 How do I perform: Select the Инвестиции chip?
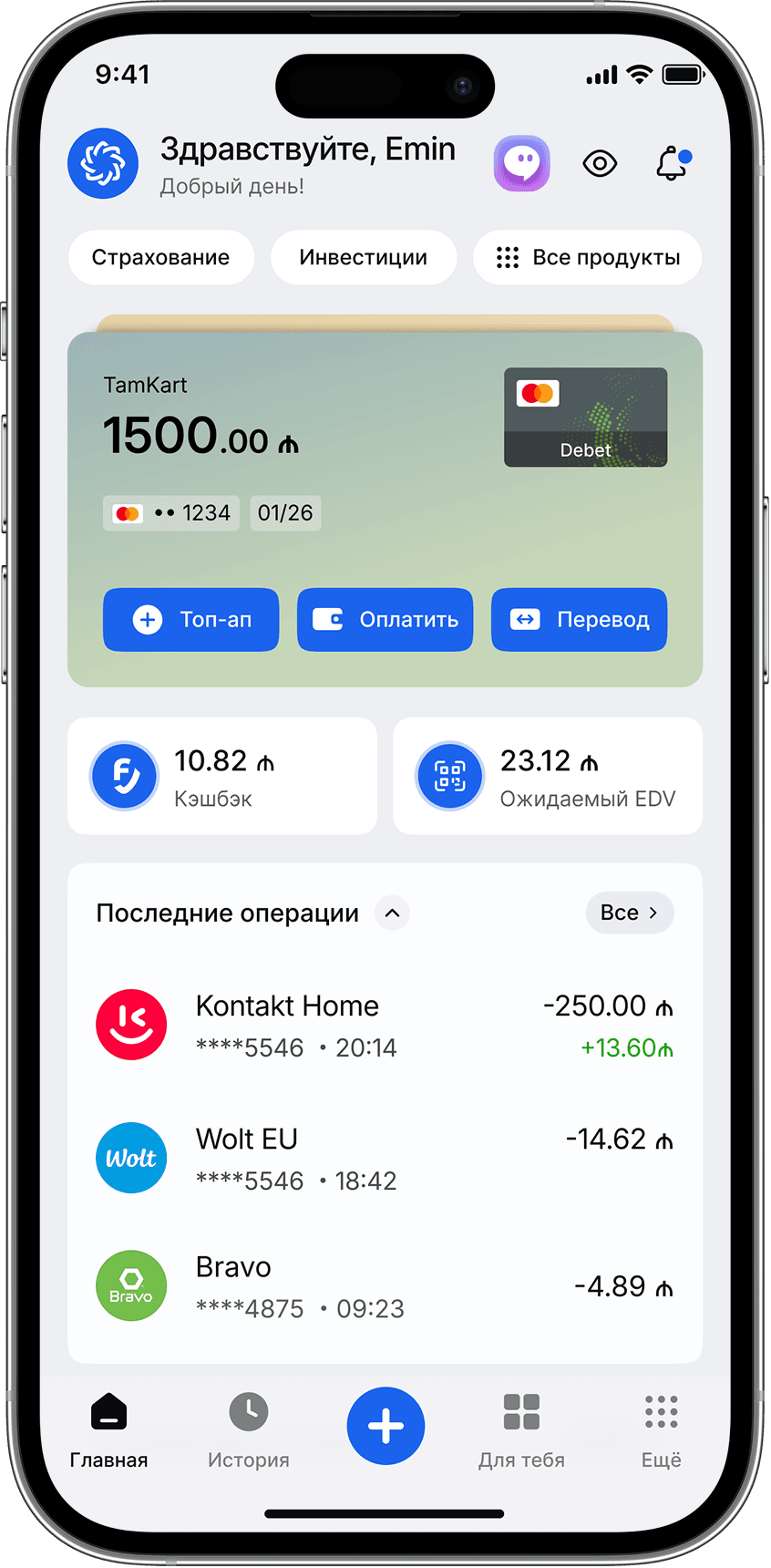coord(363,258)
